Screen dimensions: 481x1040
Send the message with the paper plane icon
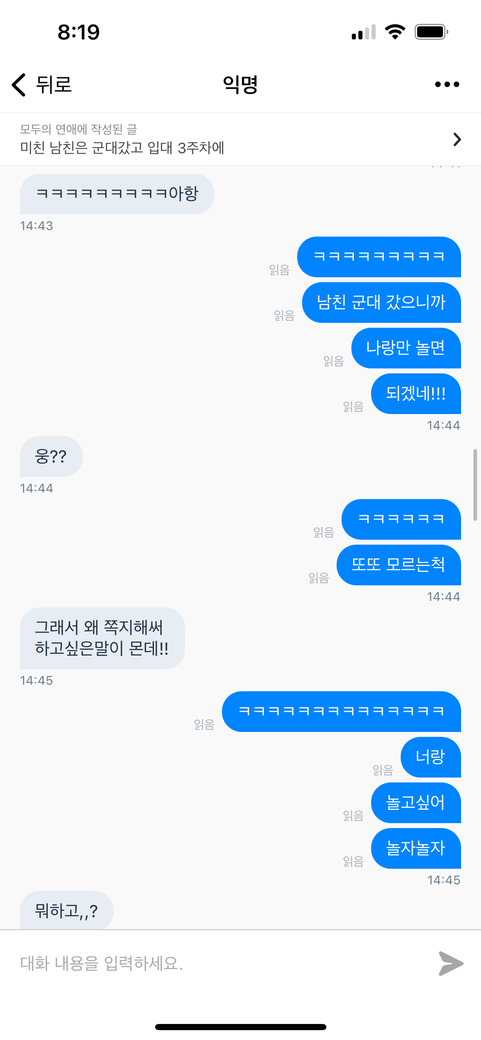(451, 963)
